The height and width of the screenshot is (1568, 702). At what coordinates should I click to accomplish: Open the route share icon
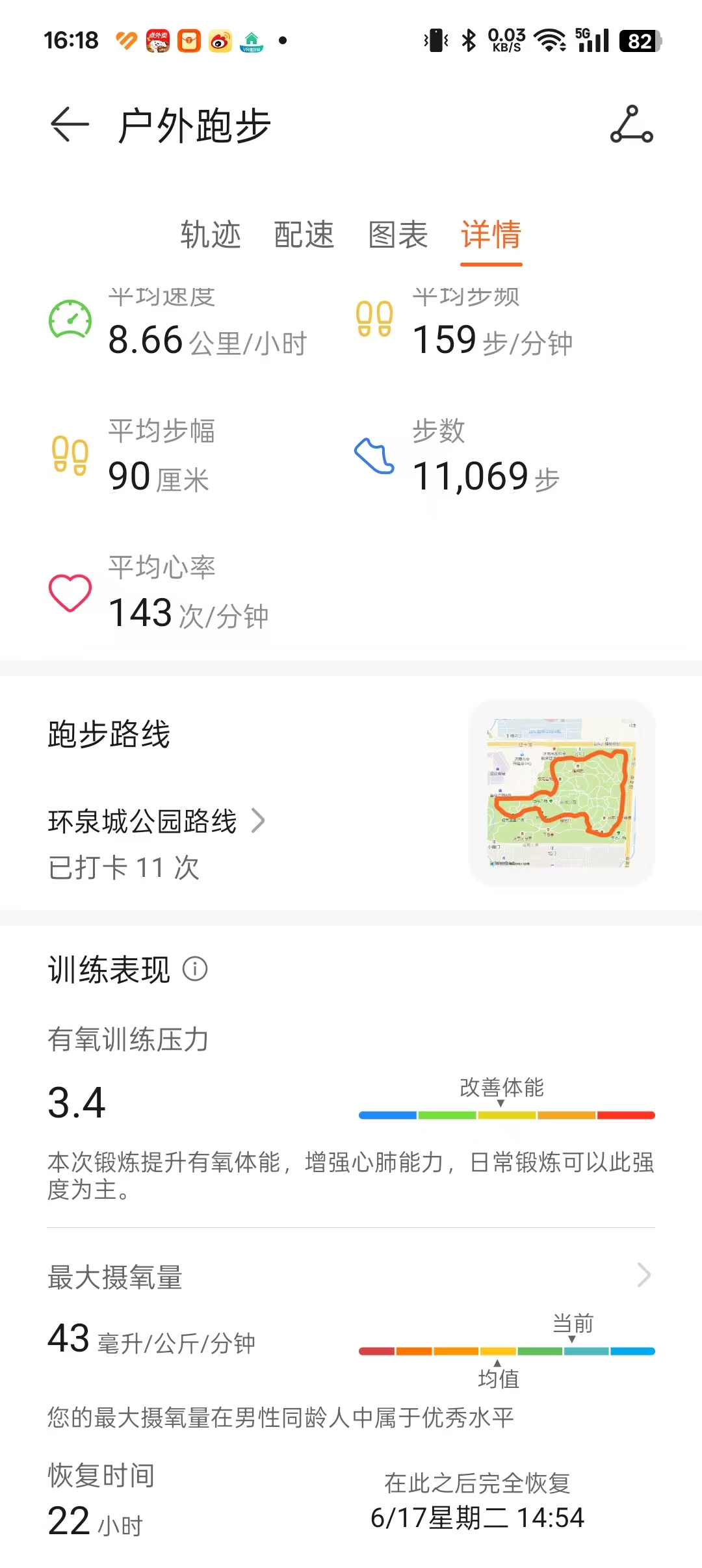631,124
